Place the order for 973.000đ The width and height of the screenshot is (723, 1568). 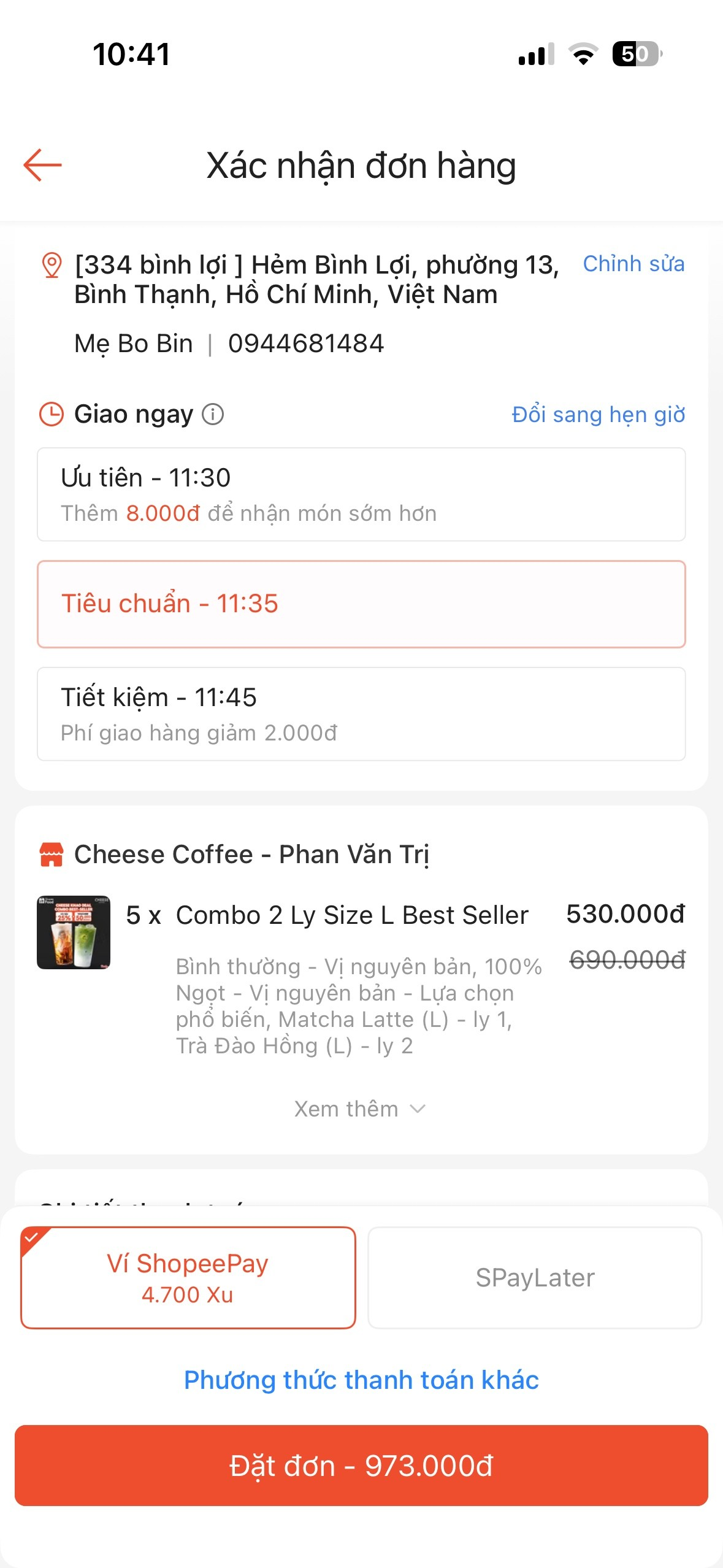click(361, 1466)
